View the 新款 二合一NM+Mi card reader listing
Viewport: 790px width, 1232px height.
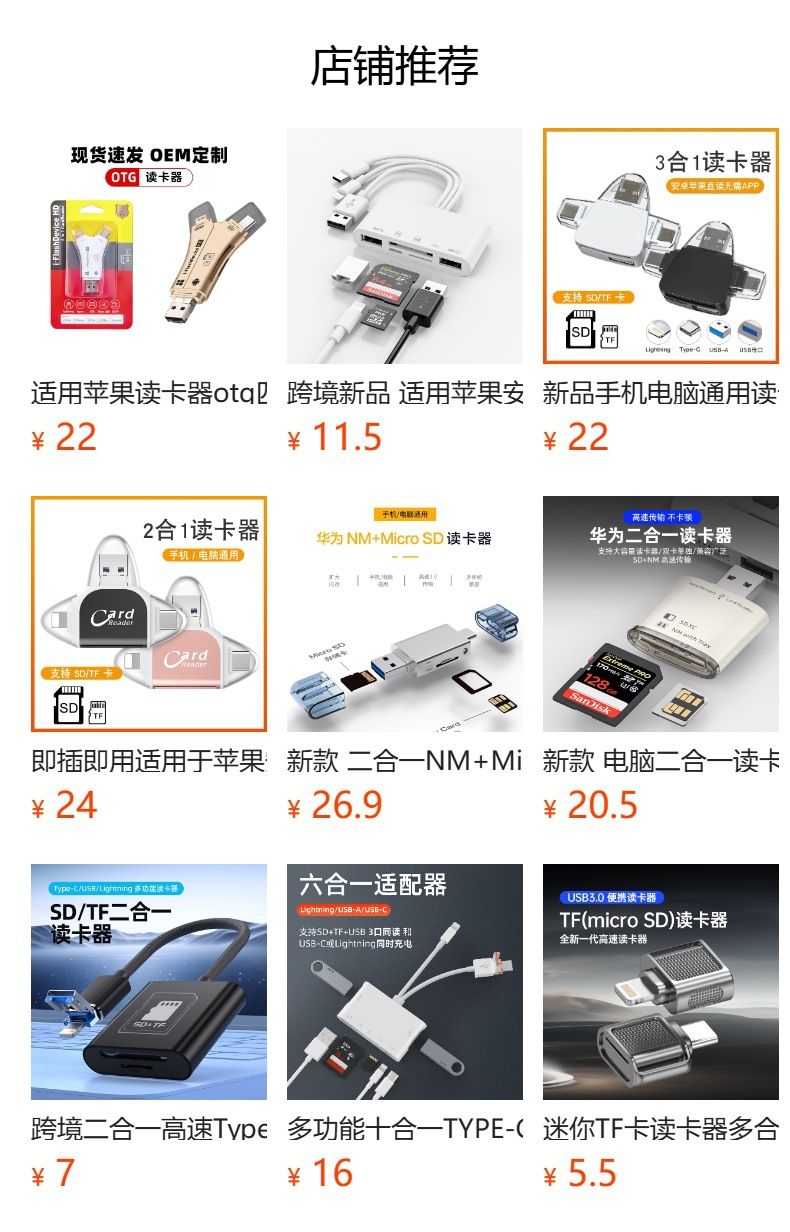(x=404, y=614)
